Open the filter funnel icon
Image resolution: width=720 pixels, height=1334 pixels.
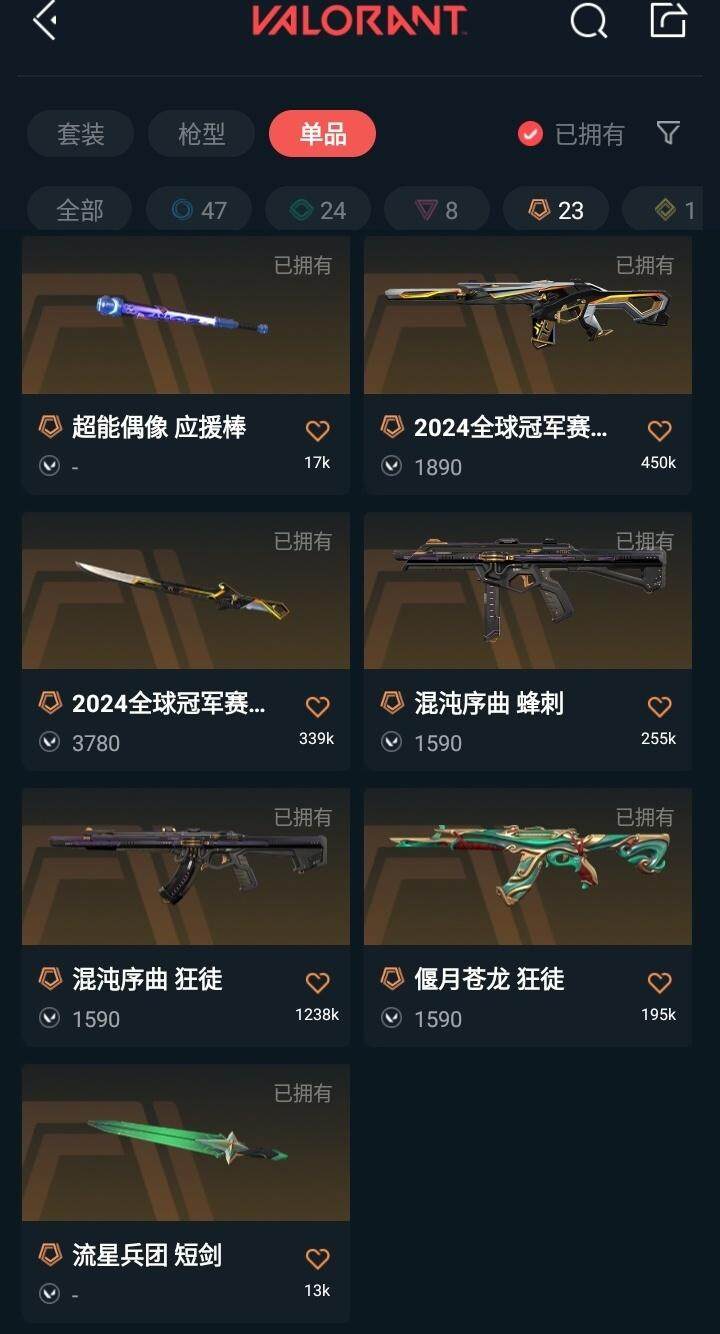[666, 134]
